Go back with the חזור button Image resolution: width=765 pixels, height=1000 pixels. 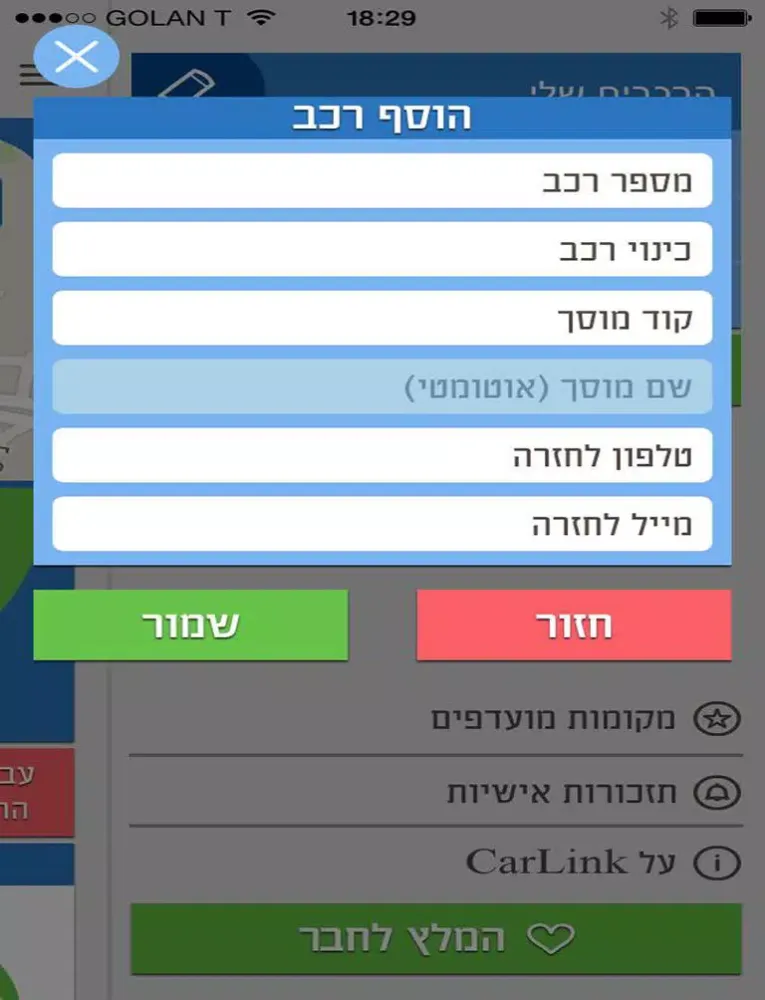pos(573,625)
